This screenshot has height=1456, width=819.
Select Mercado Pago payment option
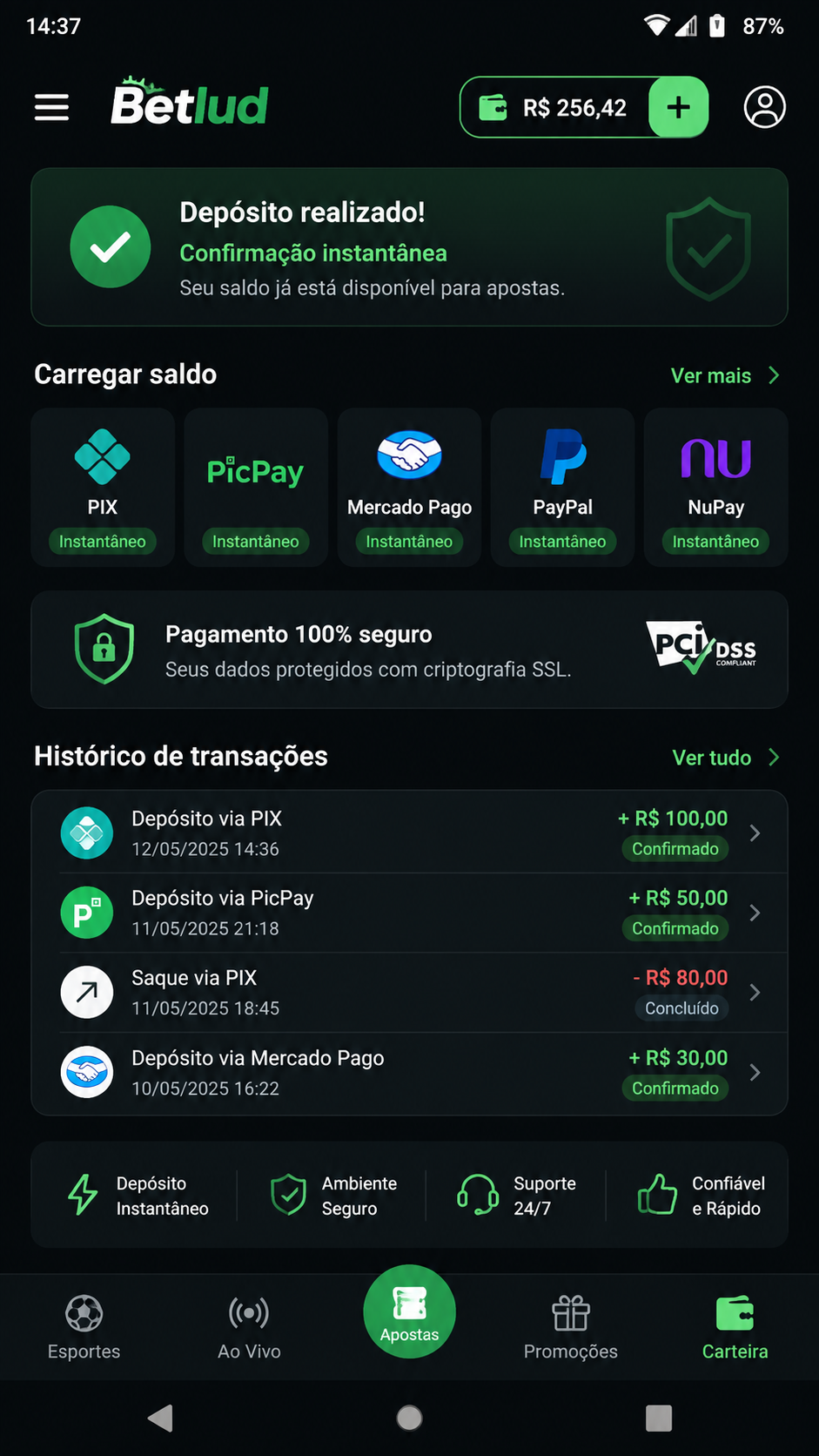409,488
